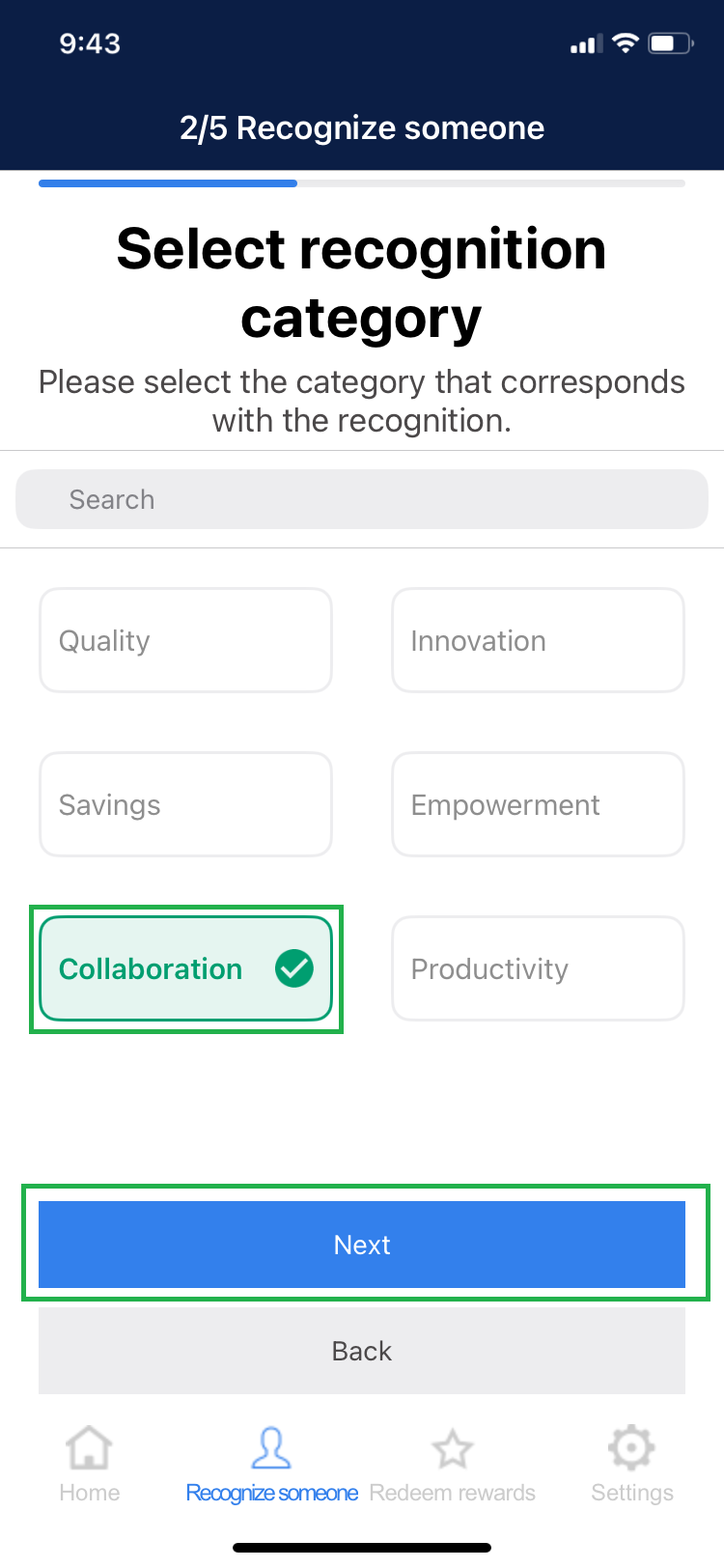
Task: Open the Recognize someone tab
Action: (271, 1465)
